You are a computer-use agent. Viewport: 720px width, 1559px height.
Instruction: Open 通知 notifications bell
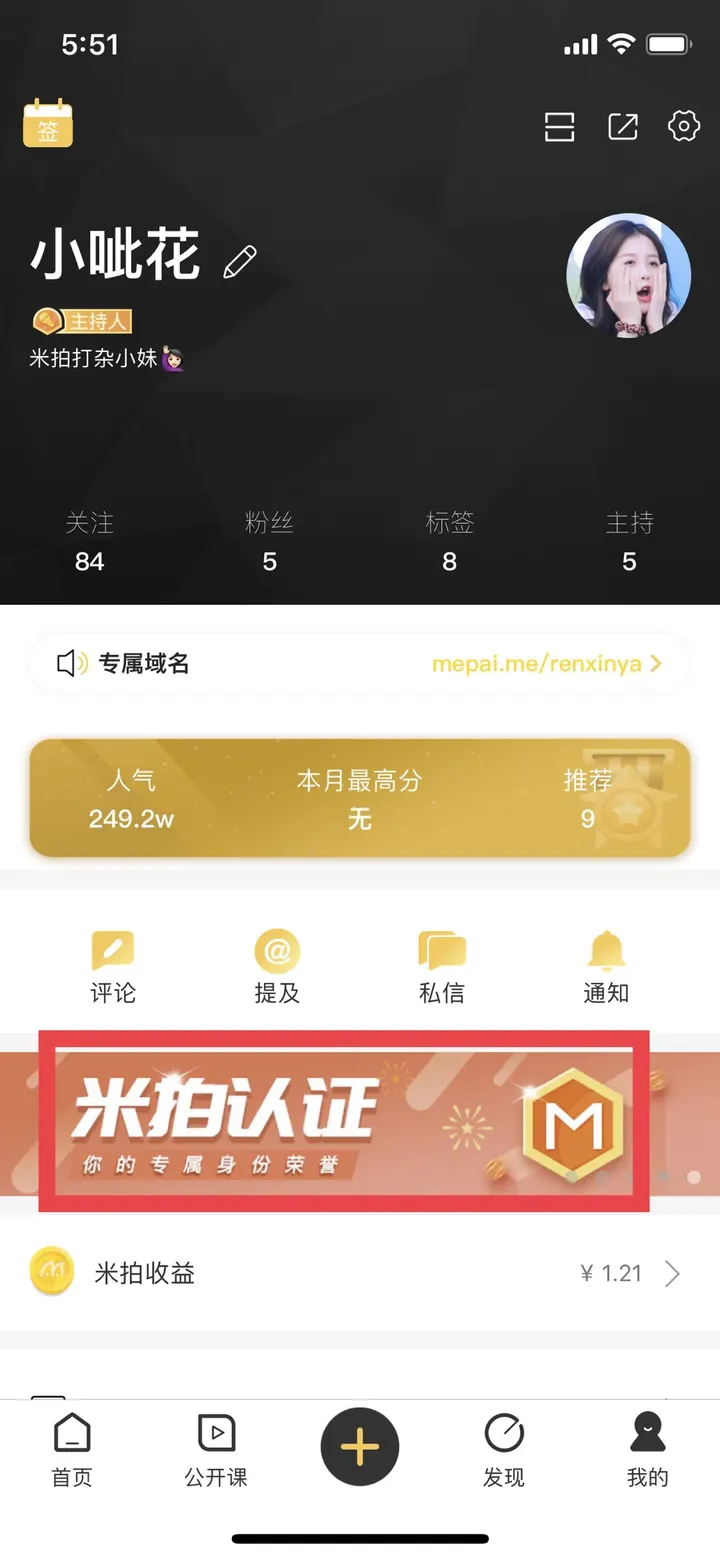[x=606, y=968]
